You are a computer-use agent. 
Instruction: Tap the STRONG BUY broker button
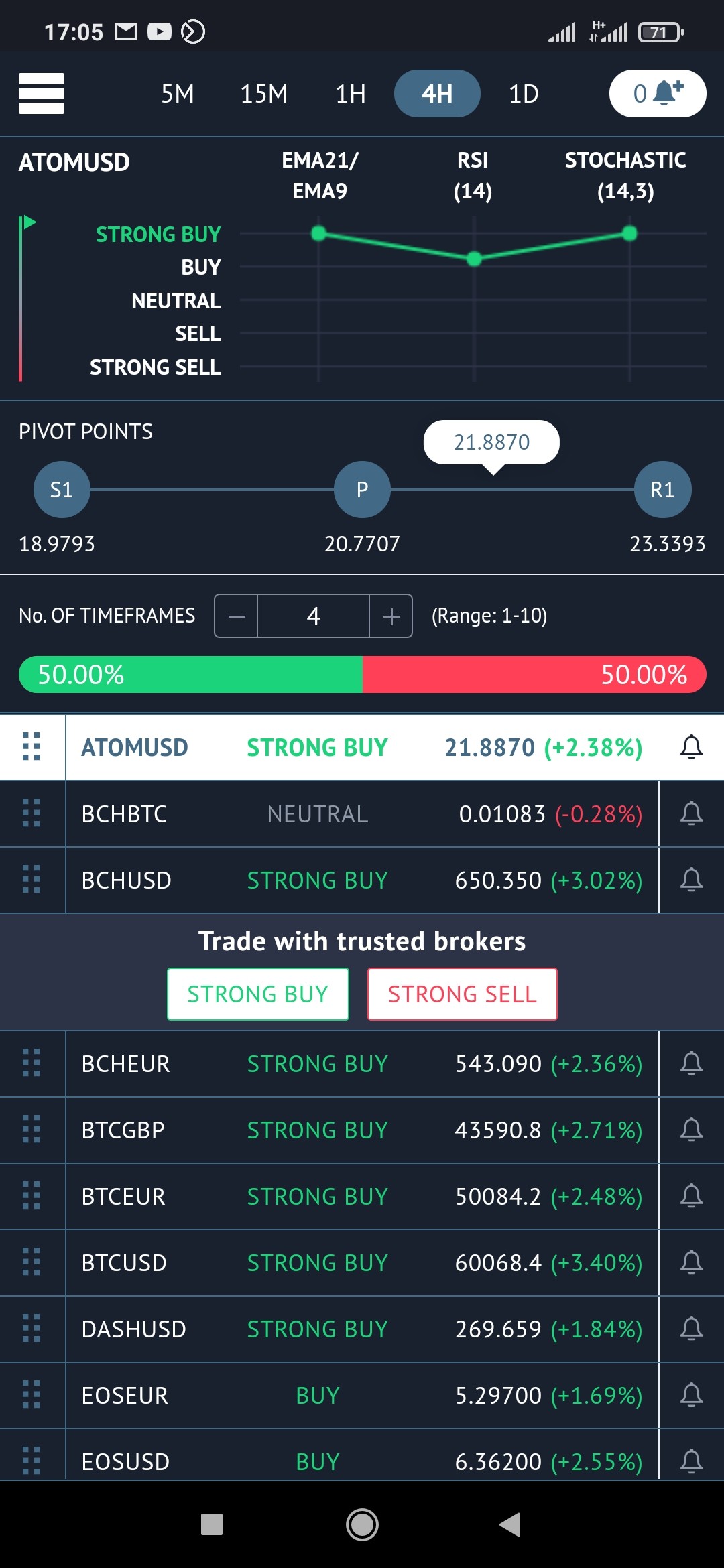click(258, 994)
